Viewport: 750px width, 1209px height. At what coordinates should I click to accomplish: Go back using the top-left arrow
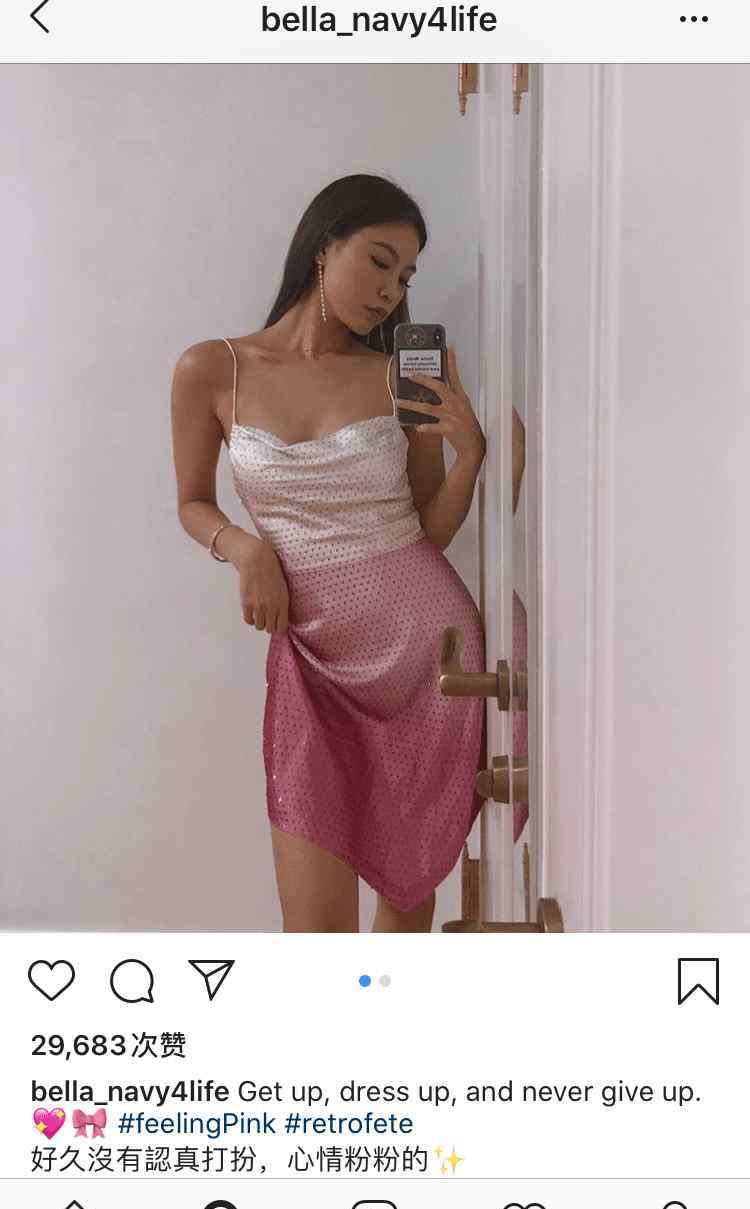pos(40,18)
